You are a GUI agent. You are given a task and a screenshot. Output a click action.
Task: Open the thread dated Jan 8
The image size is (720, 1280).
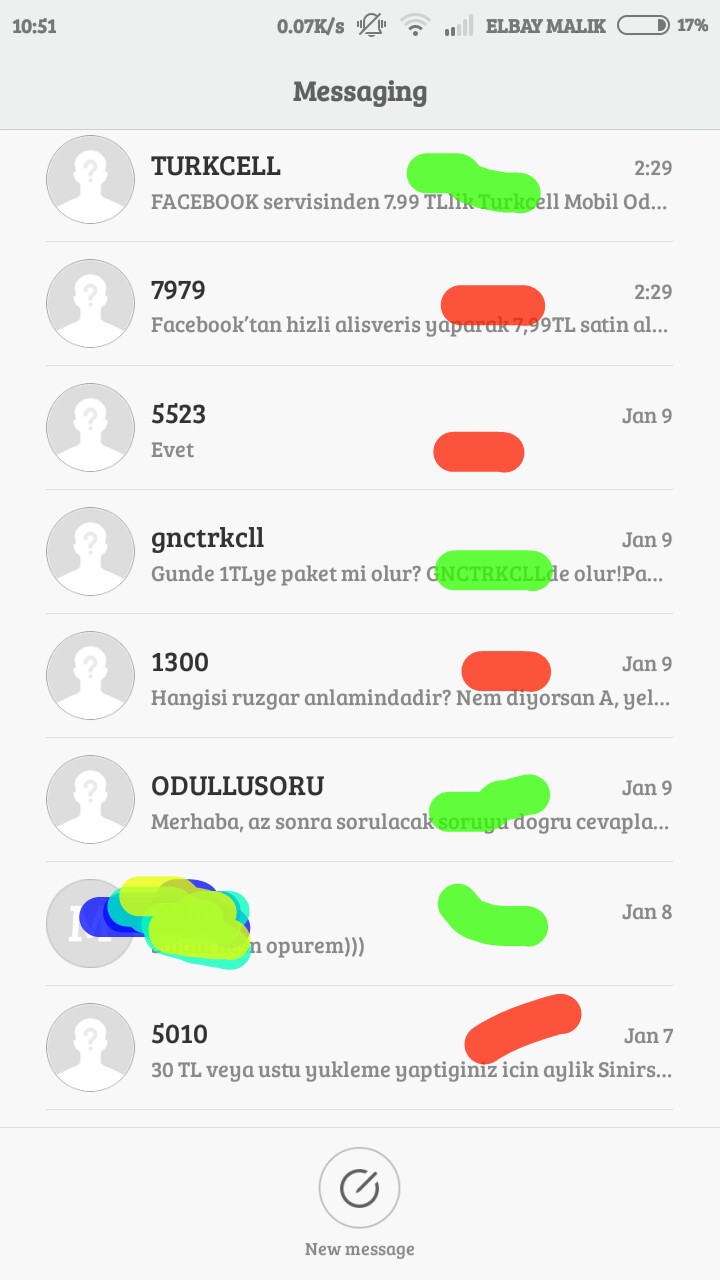pos(360,924)
